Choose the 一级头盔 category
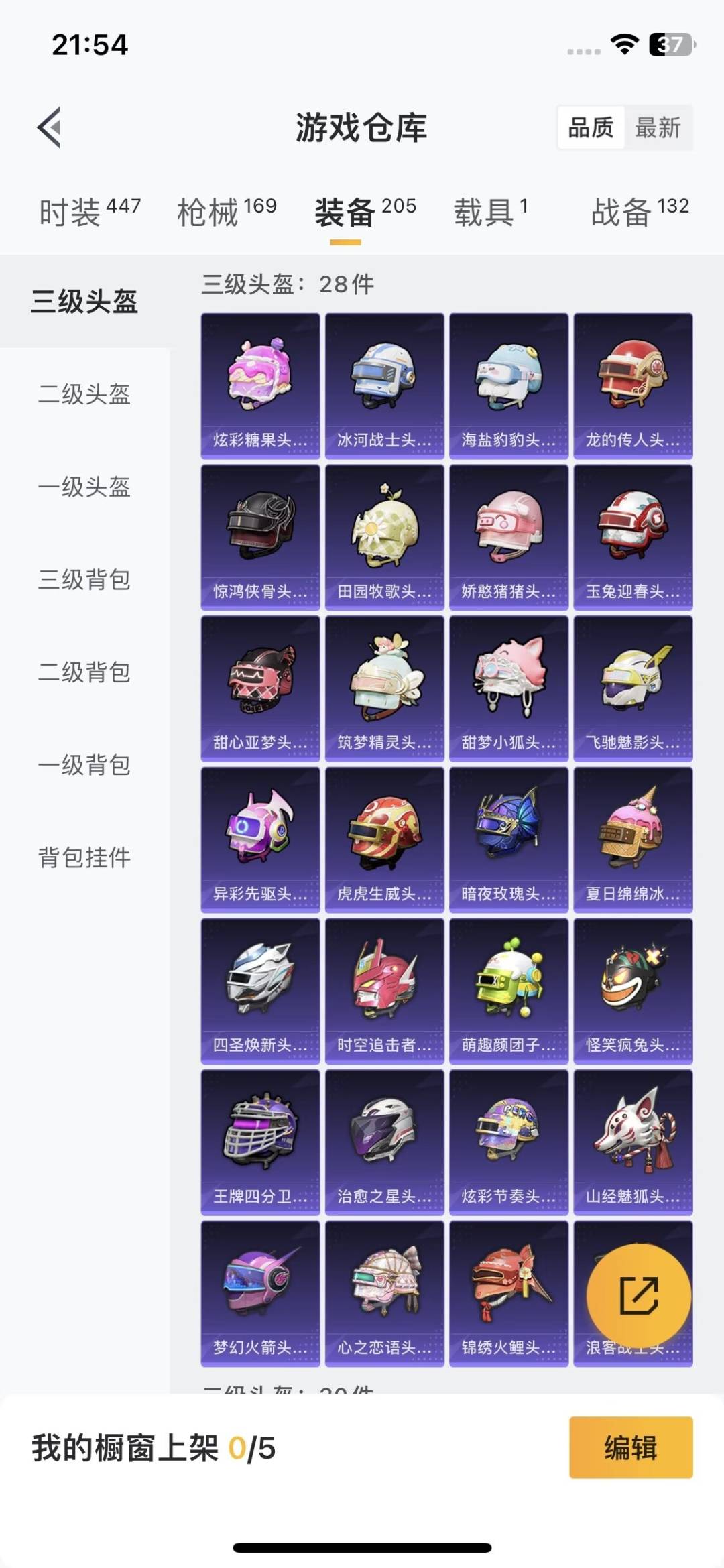This screenshot has width=724, height=1568. pyautogui.click(x=84, y=487)
